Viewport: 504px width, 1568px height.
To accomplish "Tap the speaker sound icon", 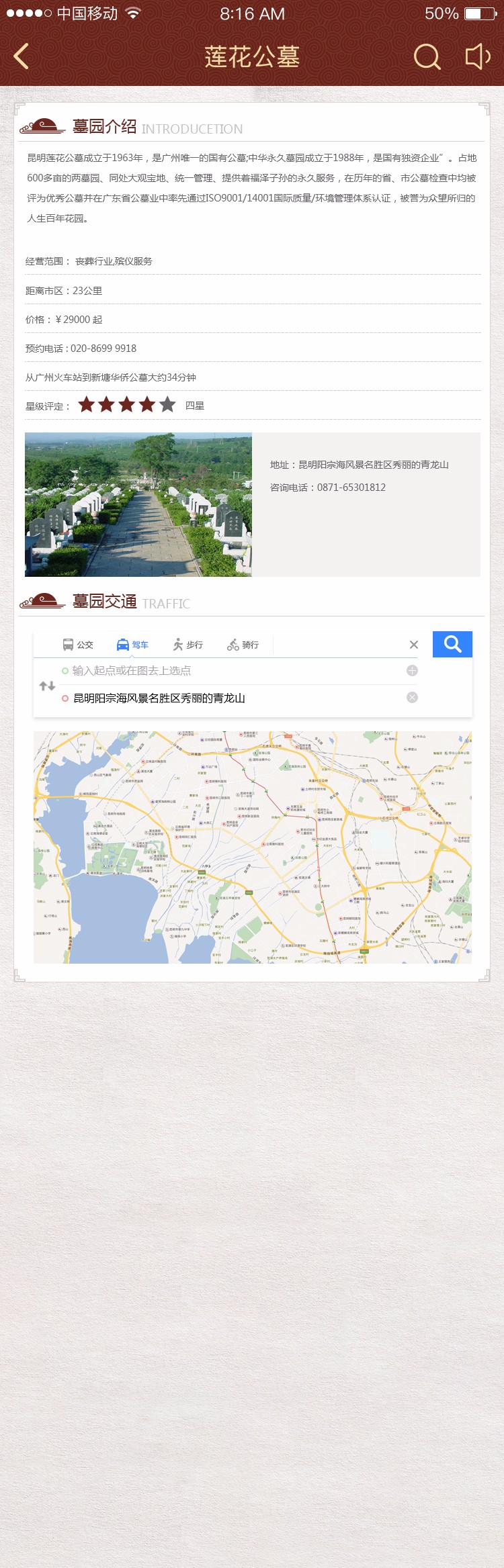I will coord(478,56).
